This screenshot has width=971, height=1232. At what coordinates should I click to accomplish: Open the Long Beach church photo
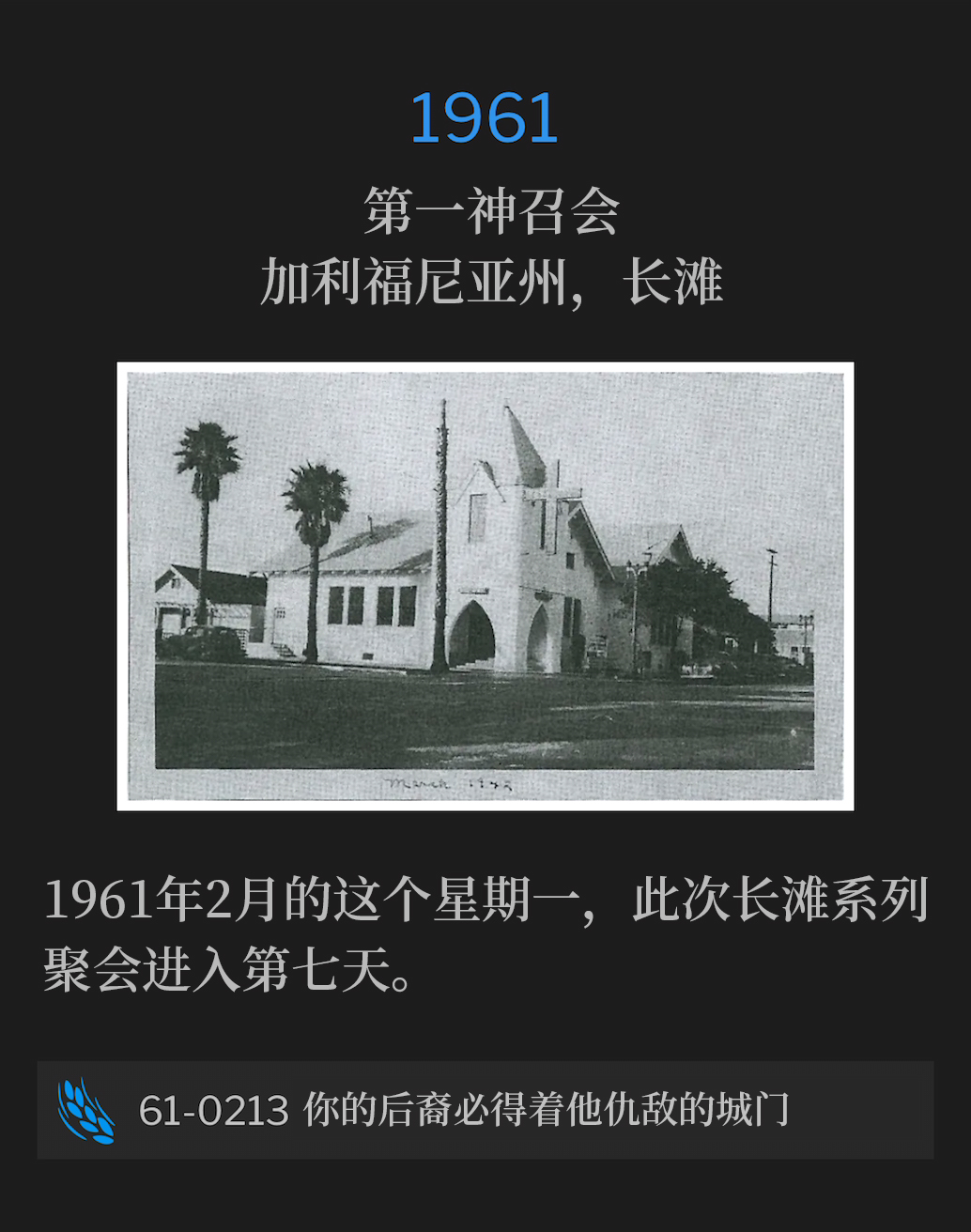[485, 585]
